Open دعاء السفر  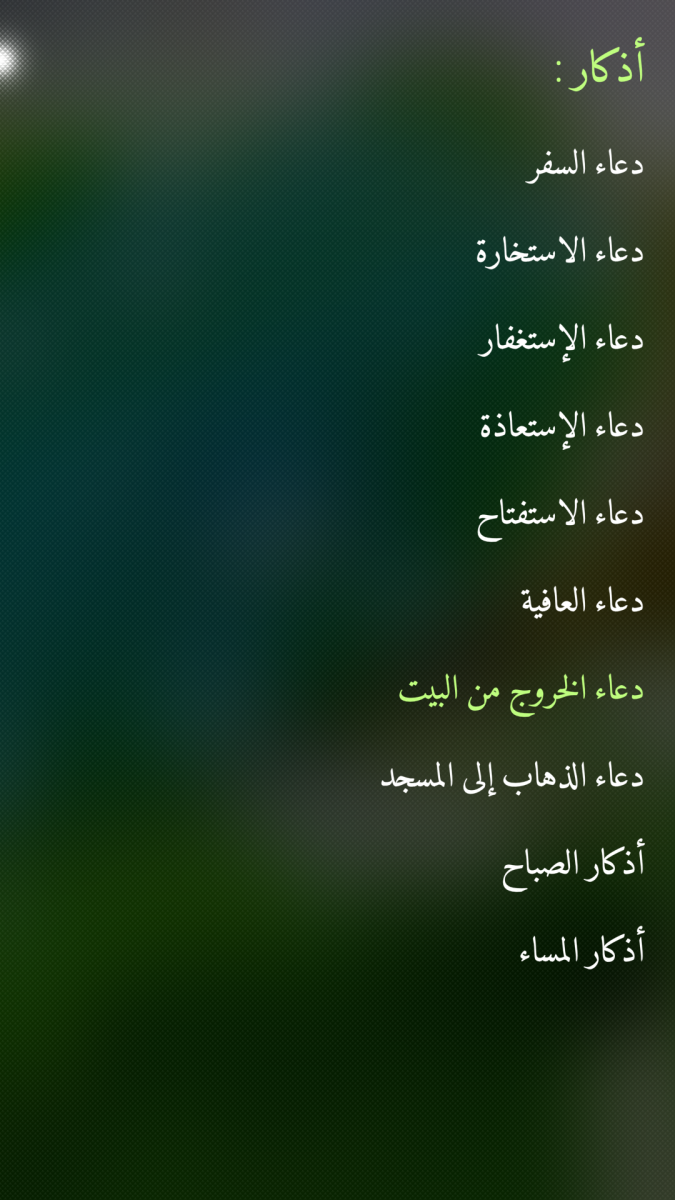[584, 164]
